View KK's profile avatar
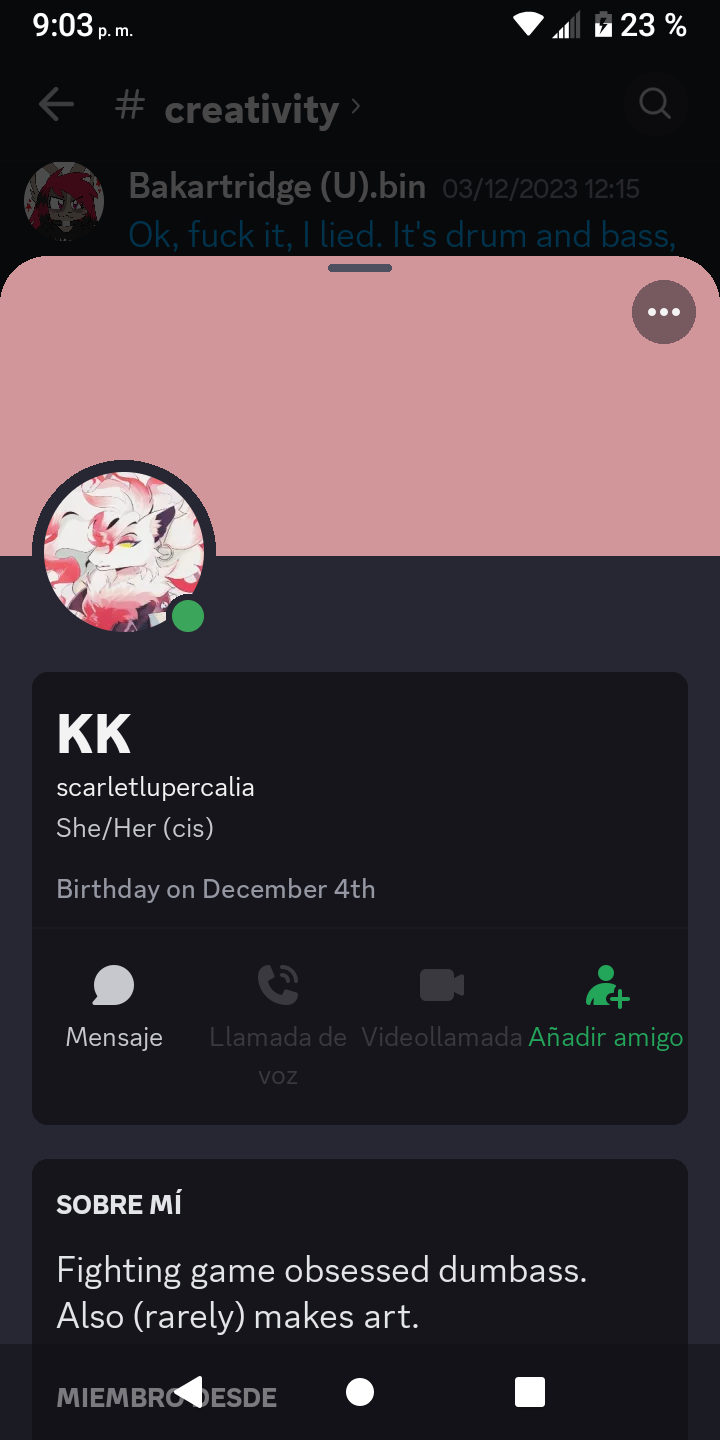Viewport: 720px width, 1440px height. click(124, 552)
